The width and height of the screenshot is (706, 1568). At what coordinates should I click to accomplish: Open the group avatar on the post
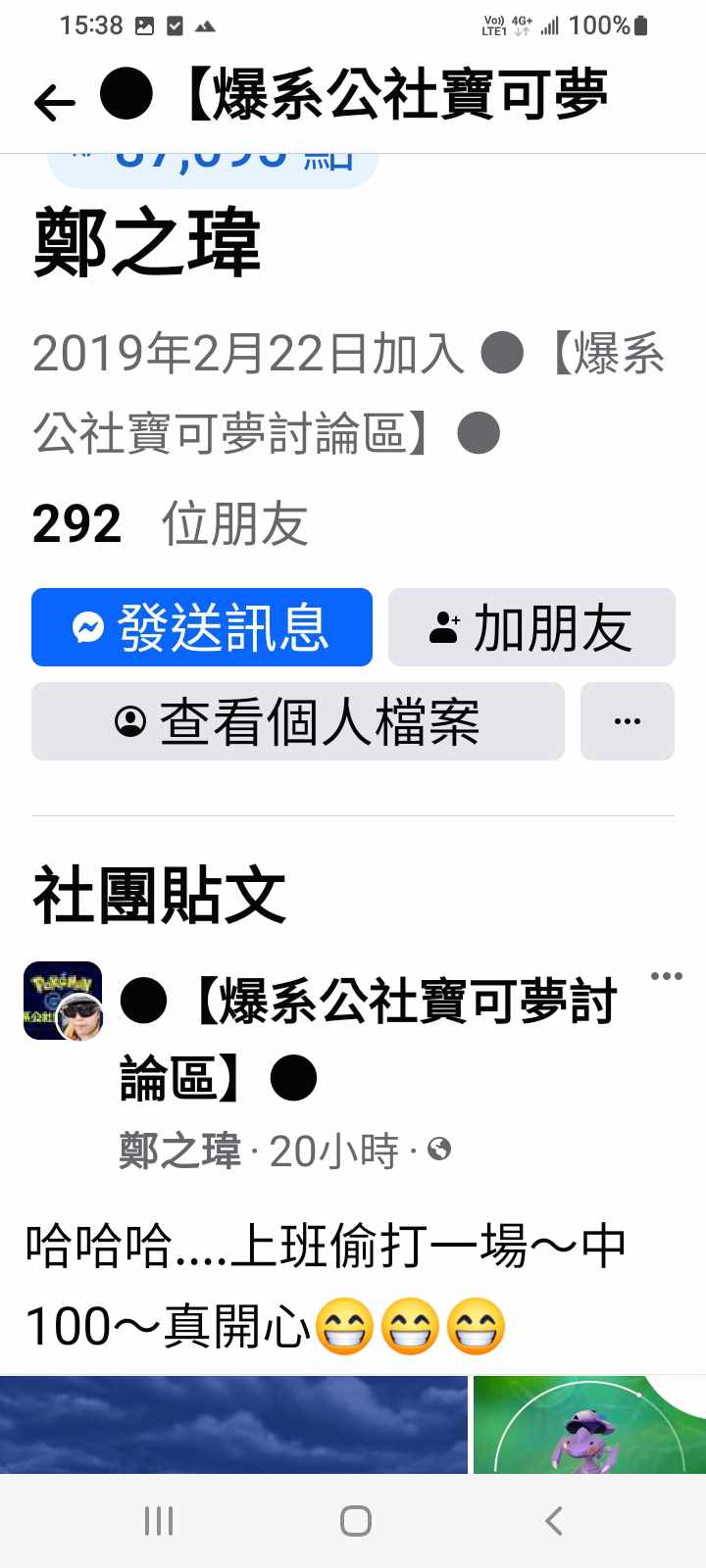pyautogui.click(x=63, y=1001)
